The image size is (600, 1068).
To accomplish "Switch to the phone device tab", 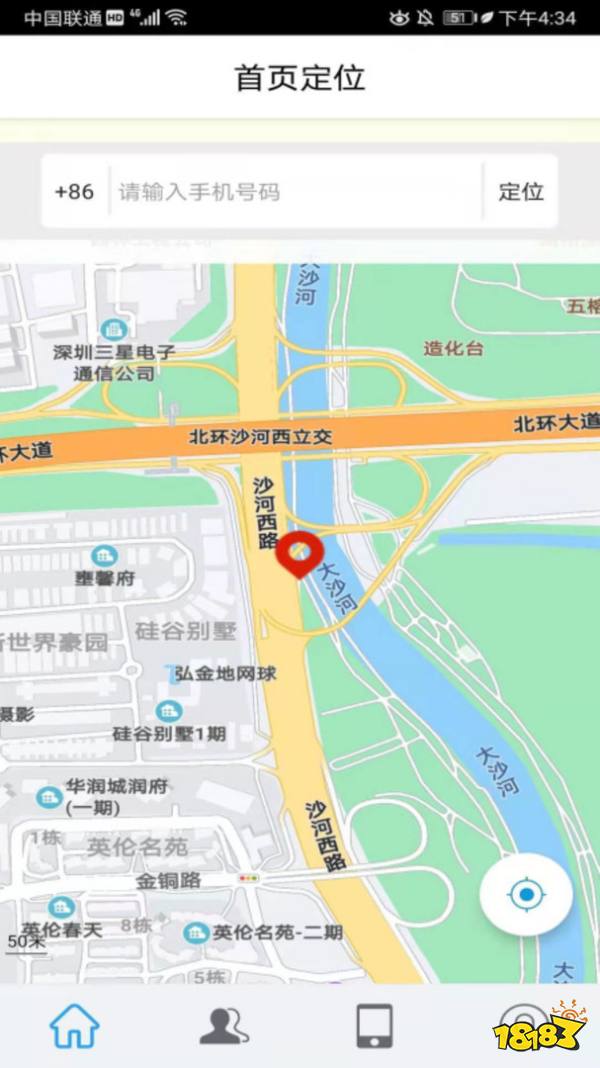I will [374, 1026].
